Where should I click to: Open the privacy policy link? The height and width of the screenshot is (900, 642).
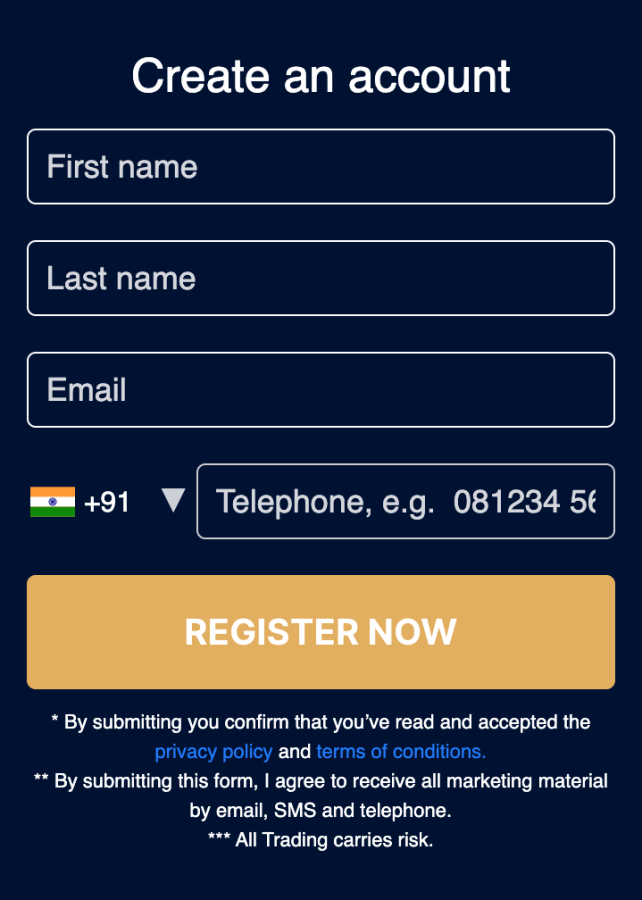click(x=213, y=751)
